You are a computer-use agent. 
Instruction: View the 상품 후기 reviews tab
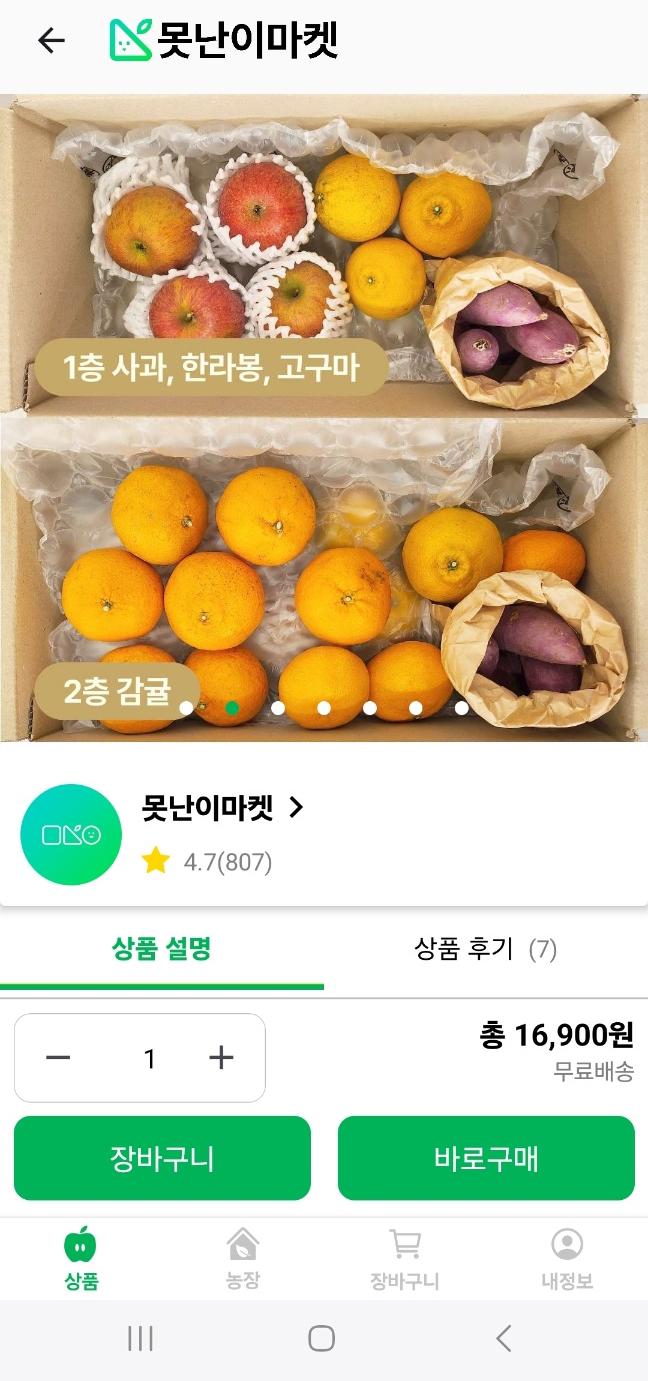pyautogui.click(x=485, y=949)
